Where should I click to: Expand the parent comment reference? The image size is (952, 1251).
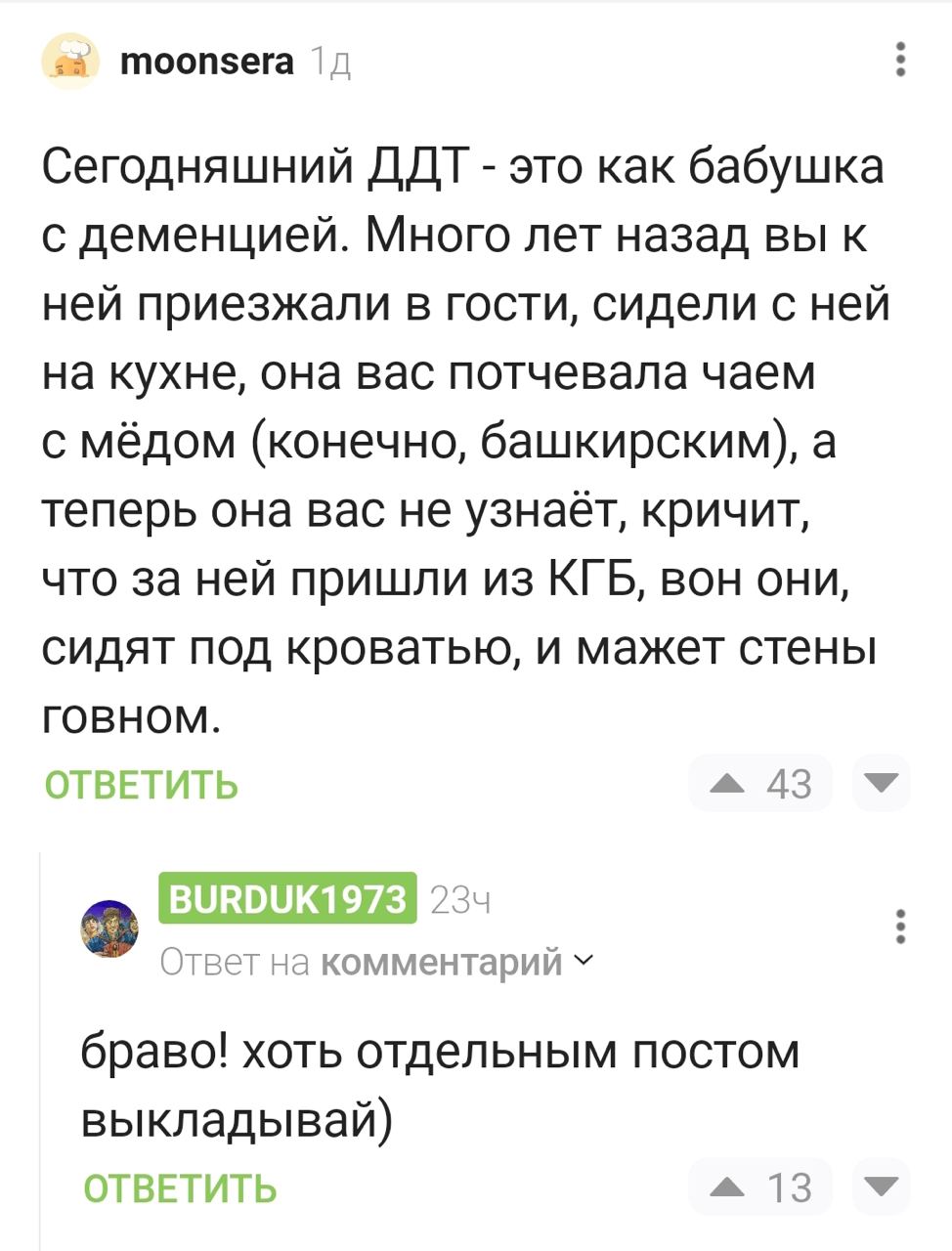[455, 963]
